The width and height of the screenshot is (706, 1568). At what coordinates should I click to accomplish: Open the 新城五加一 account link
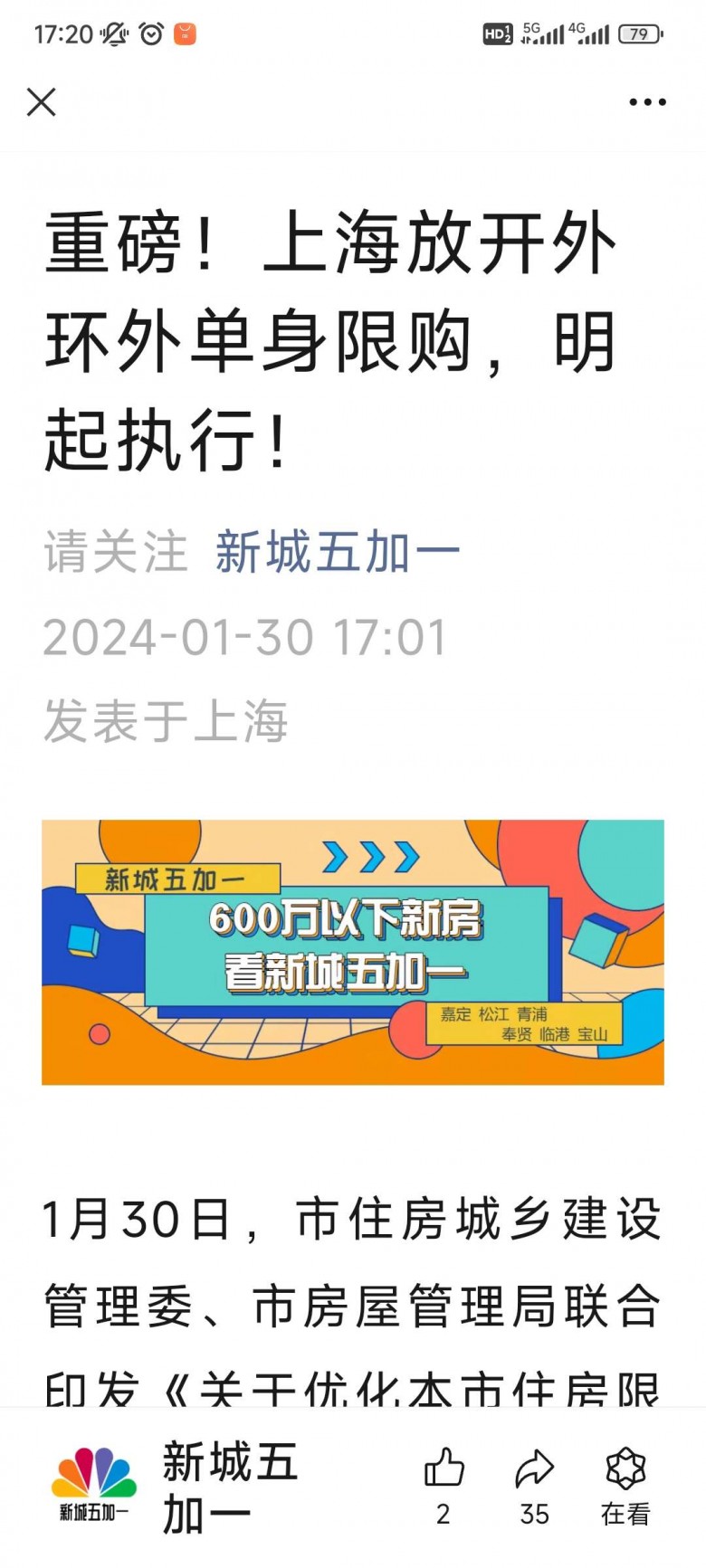(x=338, y=552)
